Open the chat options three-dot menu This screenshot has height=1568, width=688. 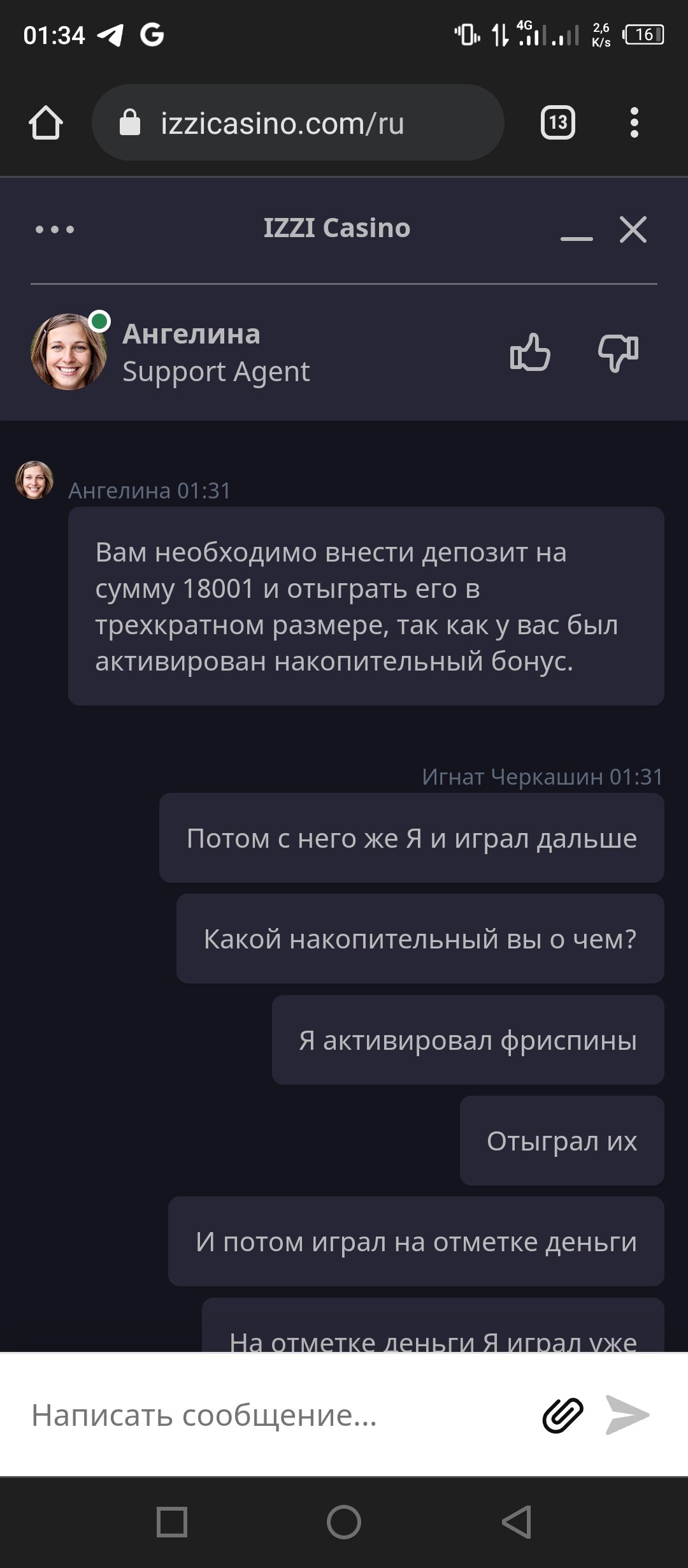click(x=55, y=229)
